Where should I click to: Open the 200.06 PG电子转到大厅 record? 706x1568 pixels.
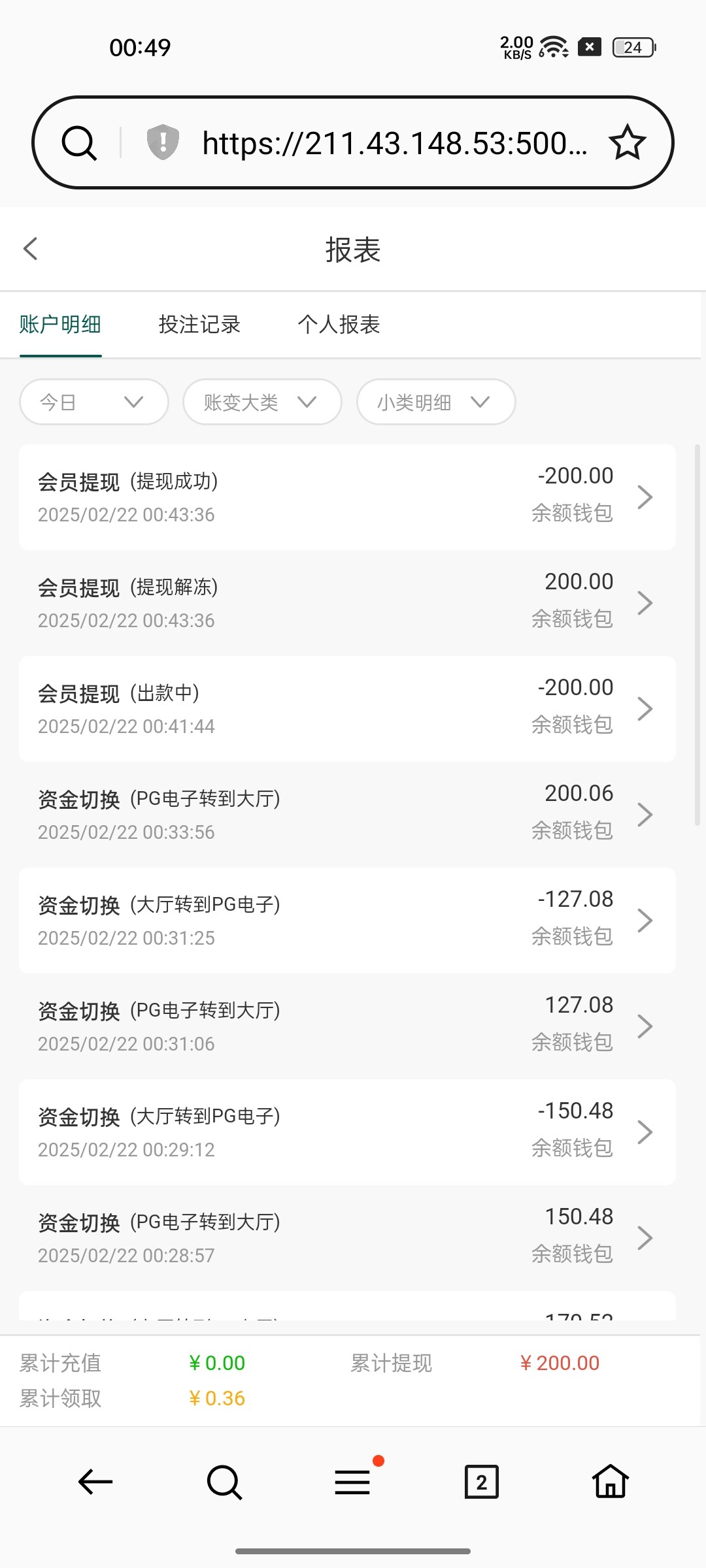coord(347,815)
